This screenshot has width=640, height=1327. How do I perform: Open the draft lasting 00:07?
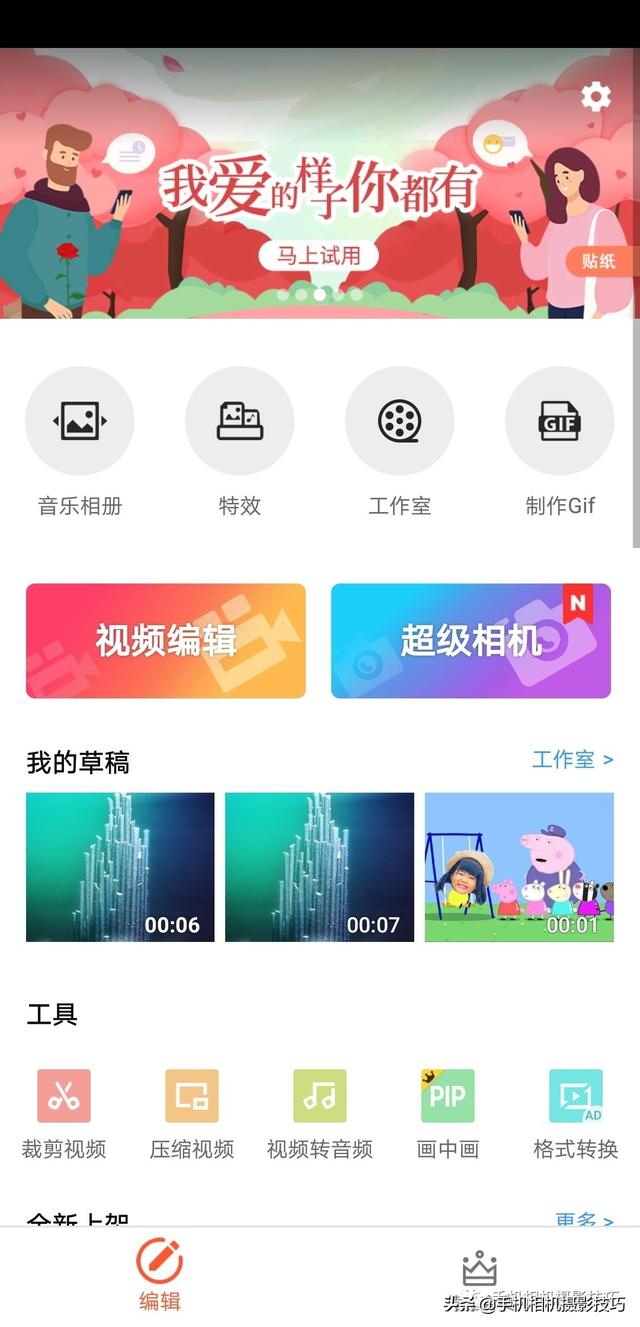319,867
